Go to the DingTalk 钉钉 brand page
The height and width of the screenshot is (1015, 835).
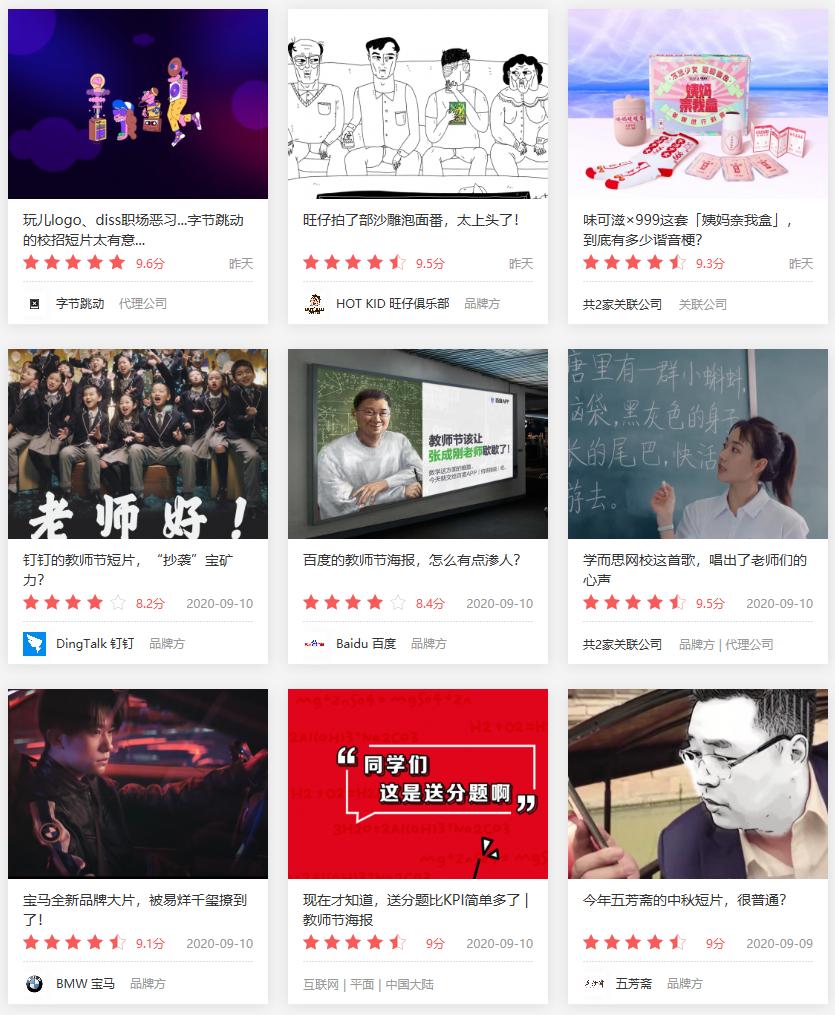coord(94,643)
